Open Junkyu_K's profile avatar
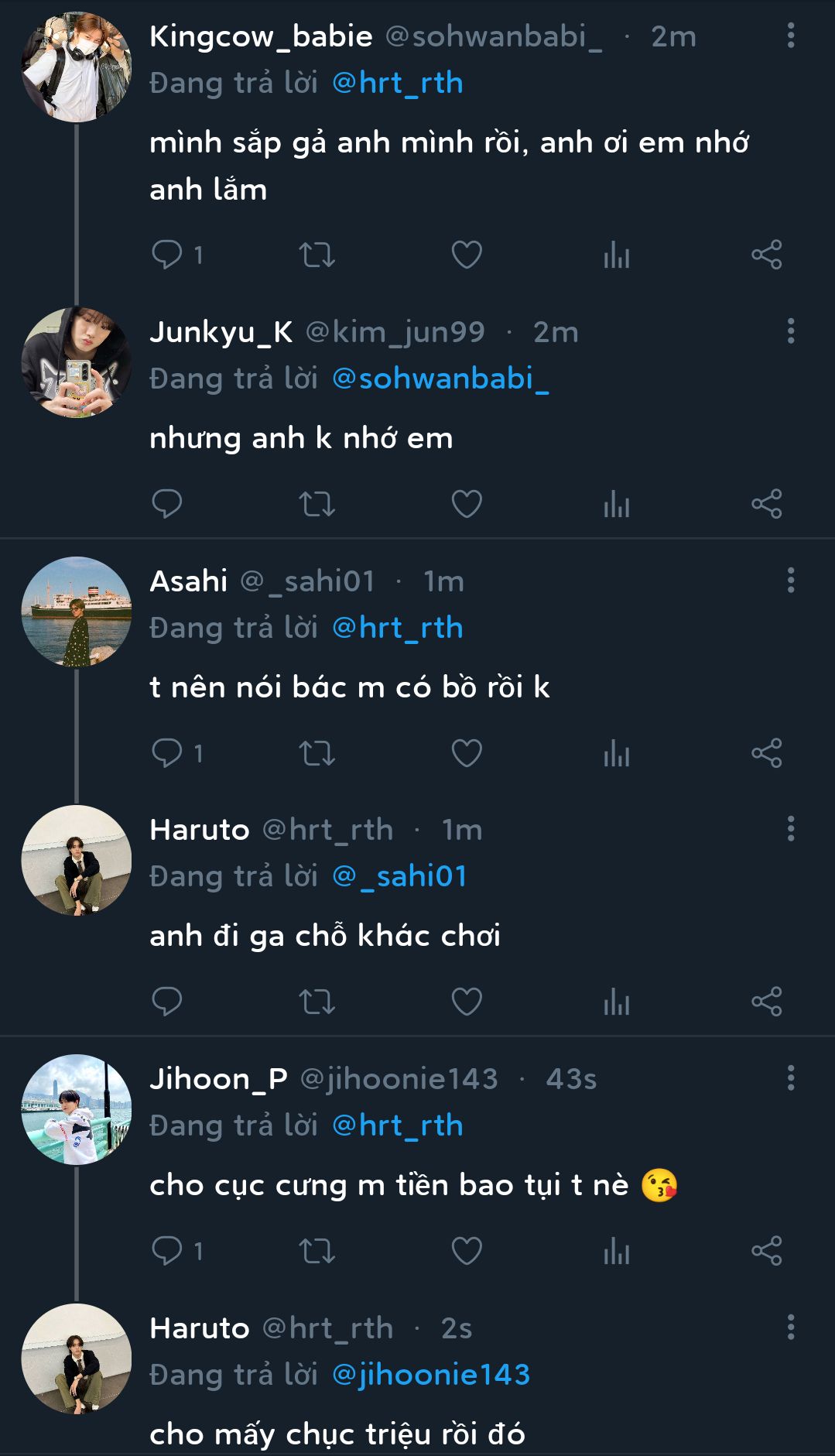 pos(76,362)
